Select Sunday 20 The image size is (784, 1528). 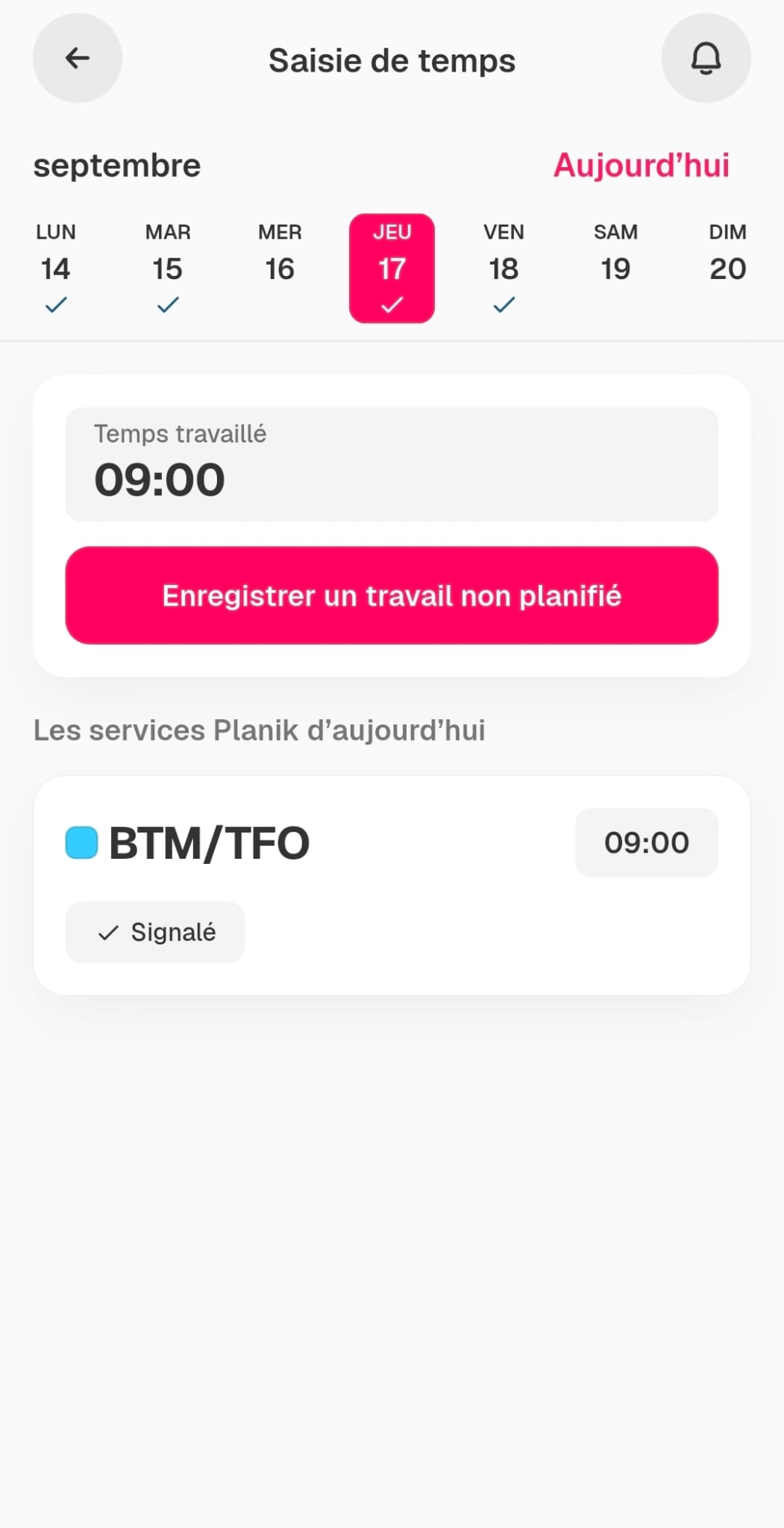pyautogui.click(x=728, y=269)
